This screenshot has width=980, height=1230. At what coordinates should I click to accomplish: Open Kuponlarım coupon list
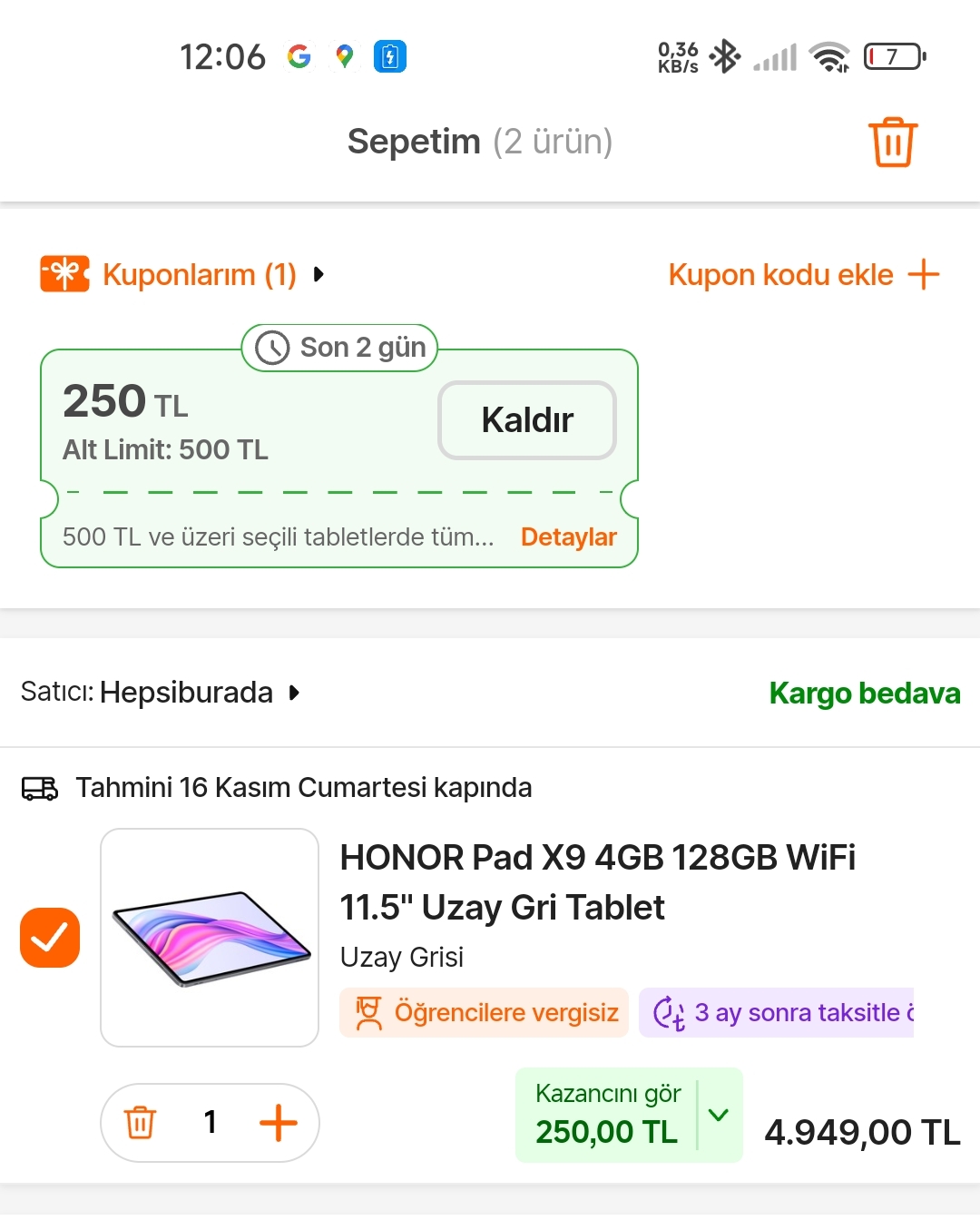[x=182, y=274]
